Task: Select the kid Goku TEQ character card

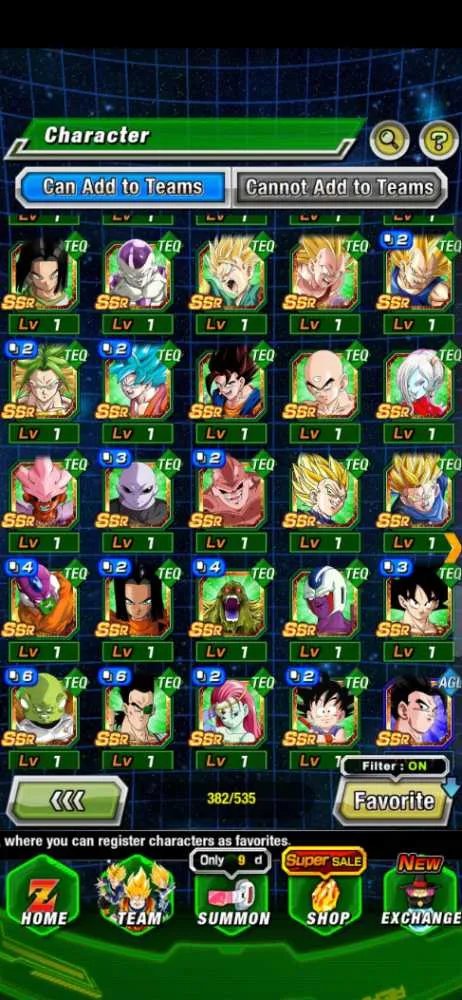Action: pyautogui.click(x=325, y=711)
